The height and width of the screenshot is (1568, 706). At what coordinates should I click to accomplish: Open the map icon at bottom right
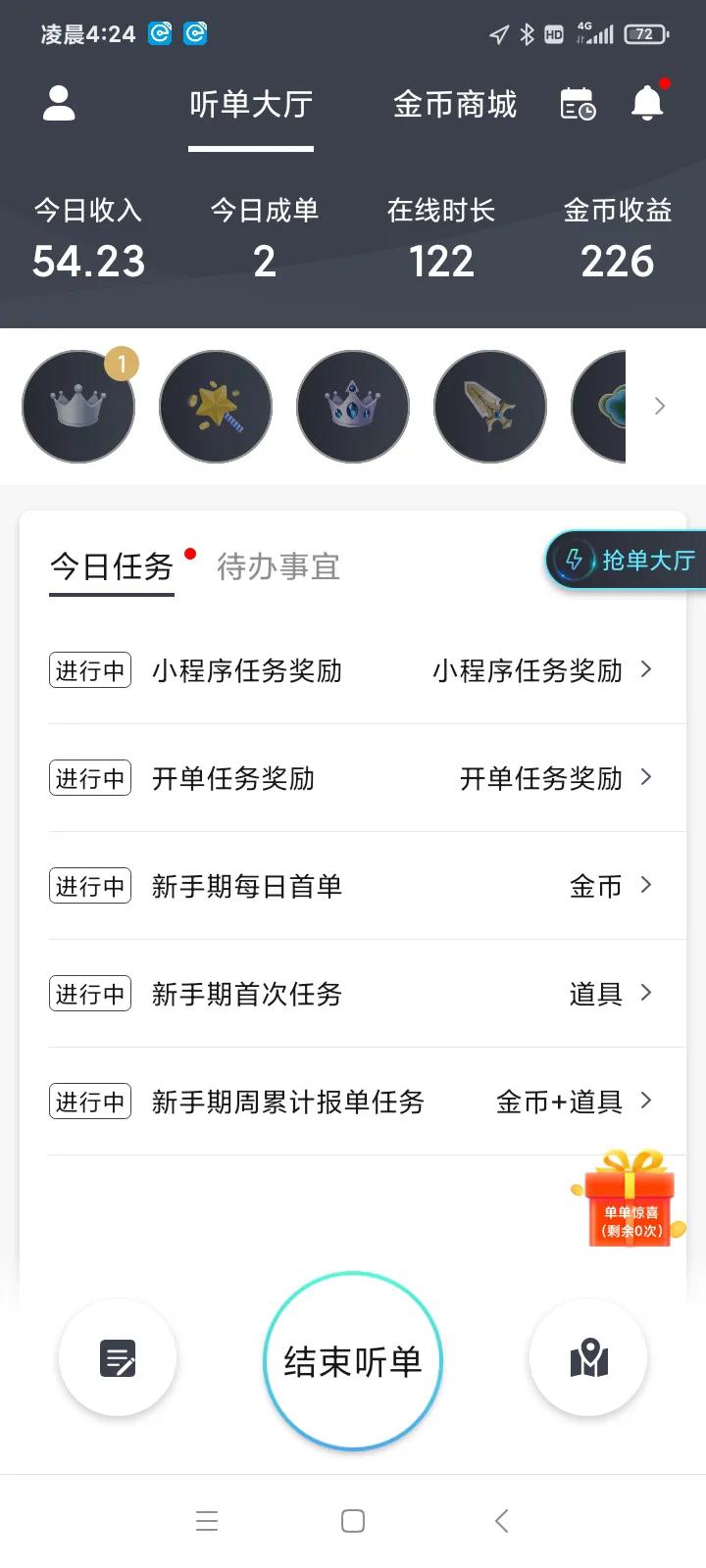tap(588, 1359)
